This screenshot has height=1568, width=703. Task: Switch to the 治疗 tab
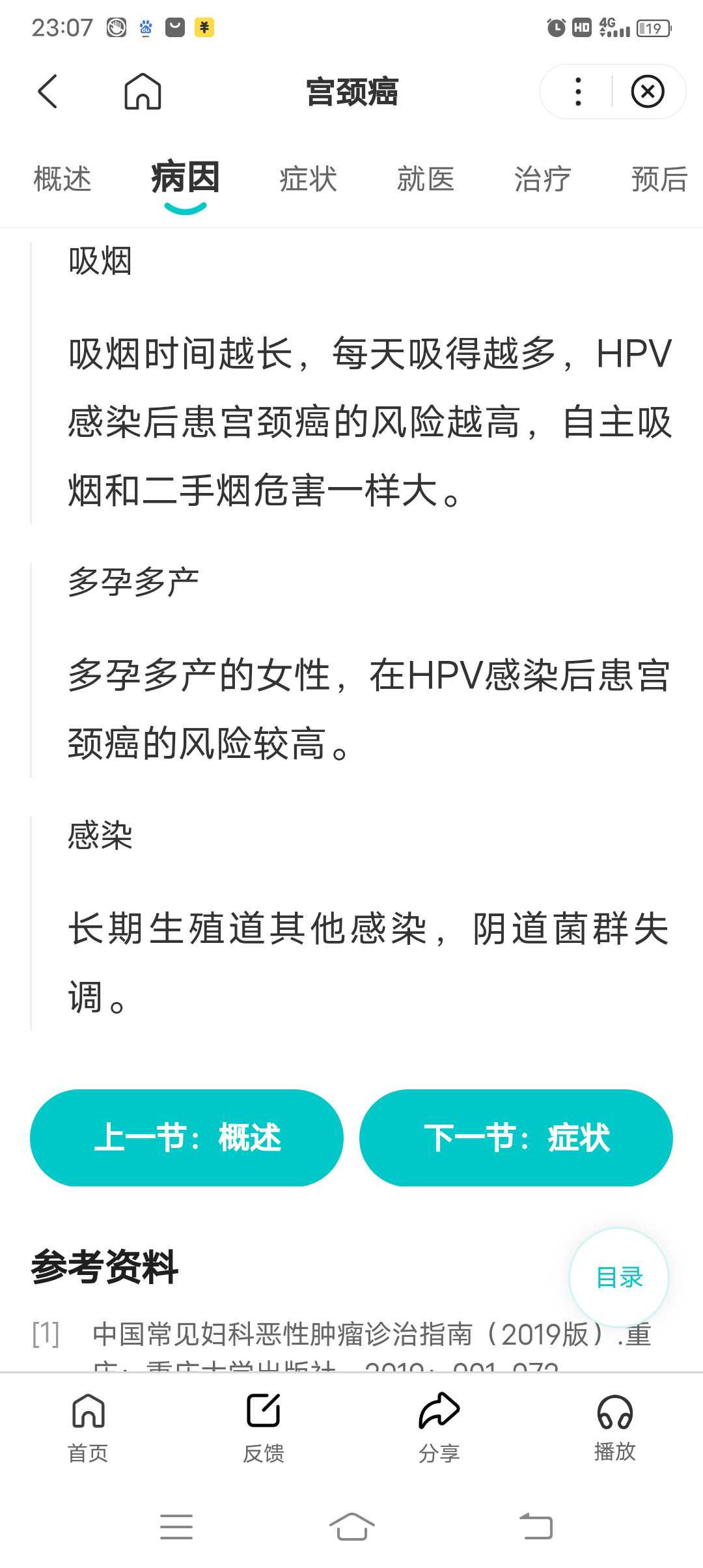[543, 179]
